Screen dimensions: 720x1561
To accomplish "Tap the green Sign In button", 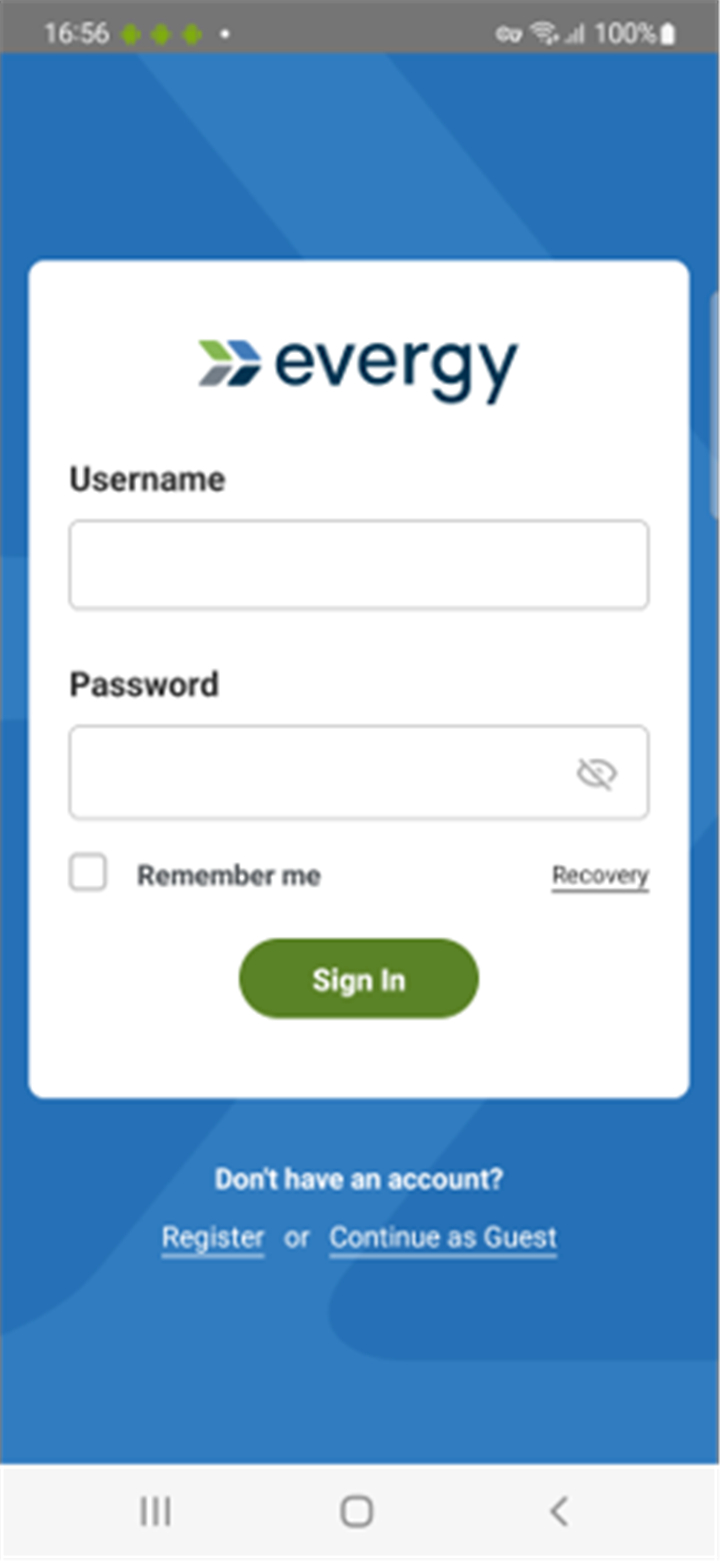I will 358,979.
